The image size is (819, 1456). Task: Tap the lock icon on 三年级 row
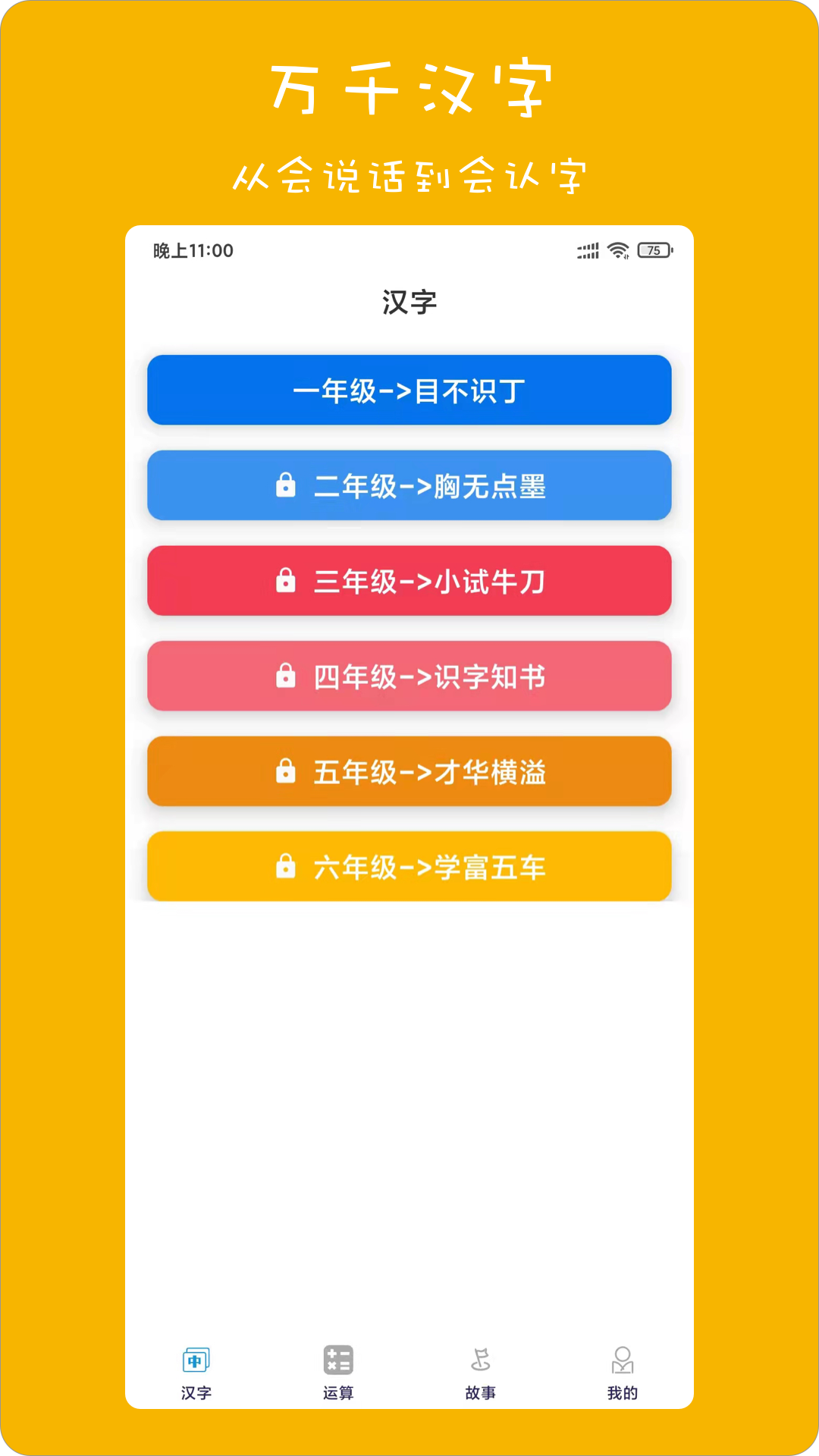pos(287,581)
